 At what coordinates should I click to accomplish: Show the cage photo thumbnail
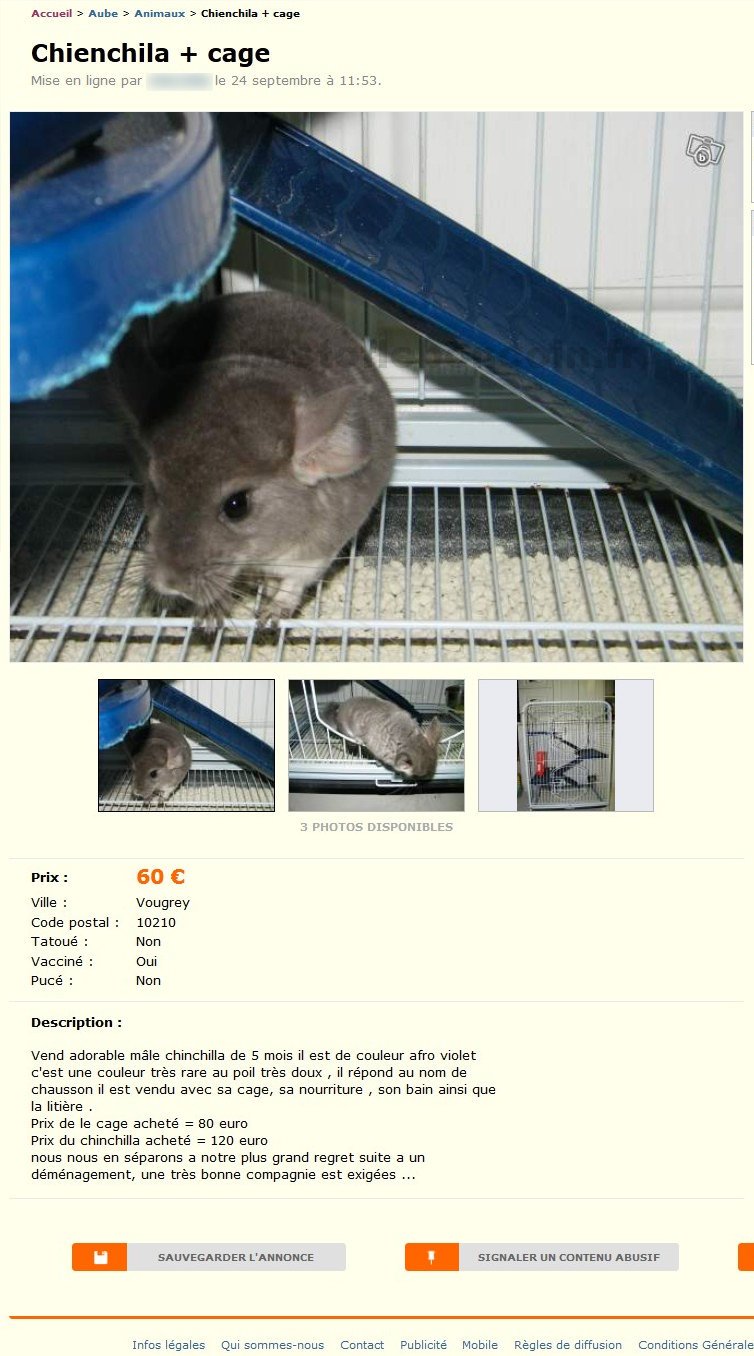pyautogui.click(x=565, y=745)
